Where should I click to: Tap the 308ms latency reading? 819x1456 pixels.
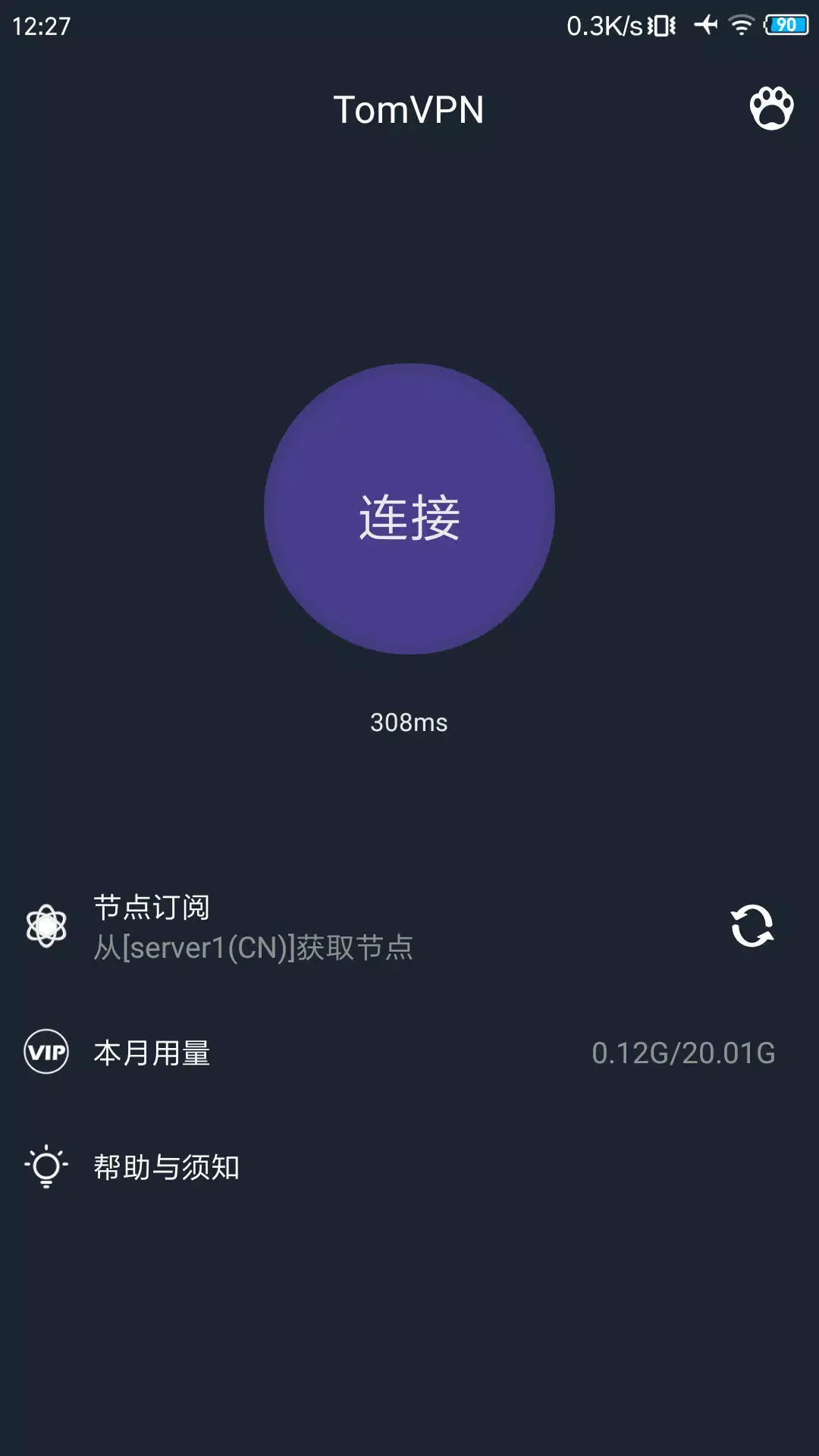[x=409, y=721]
